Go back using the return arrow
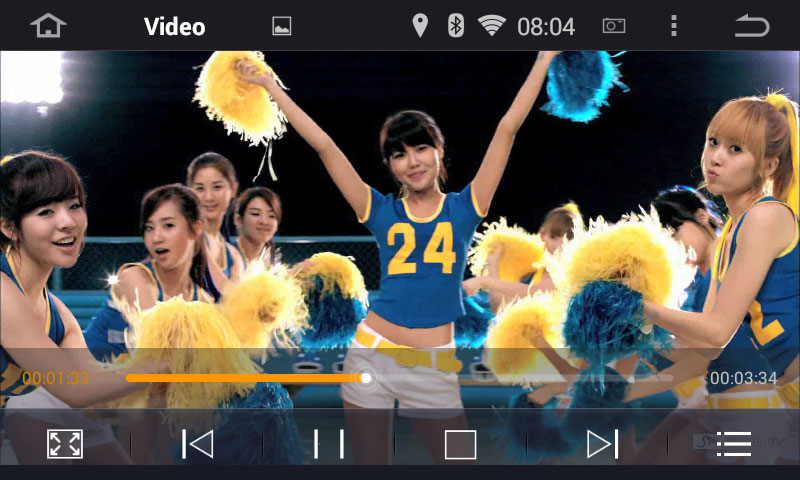Viewport: 800px width, 480px height. tap(751, 26)
